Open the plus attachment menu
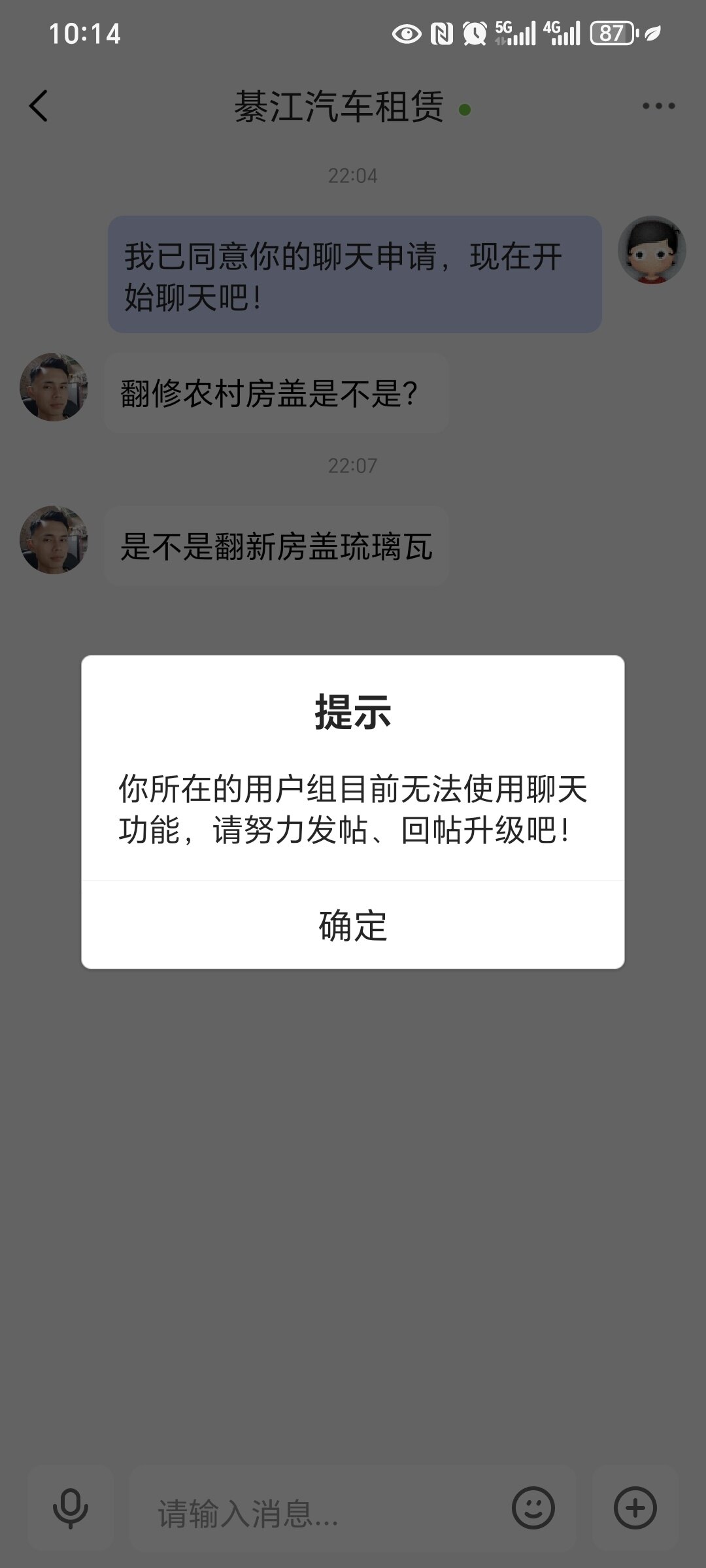706x1568 pixels. point(635,1508)
